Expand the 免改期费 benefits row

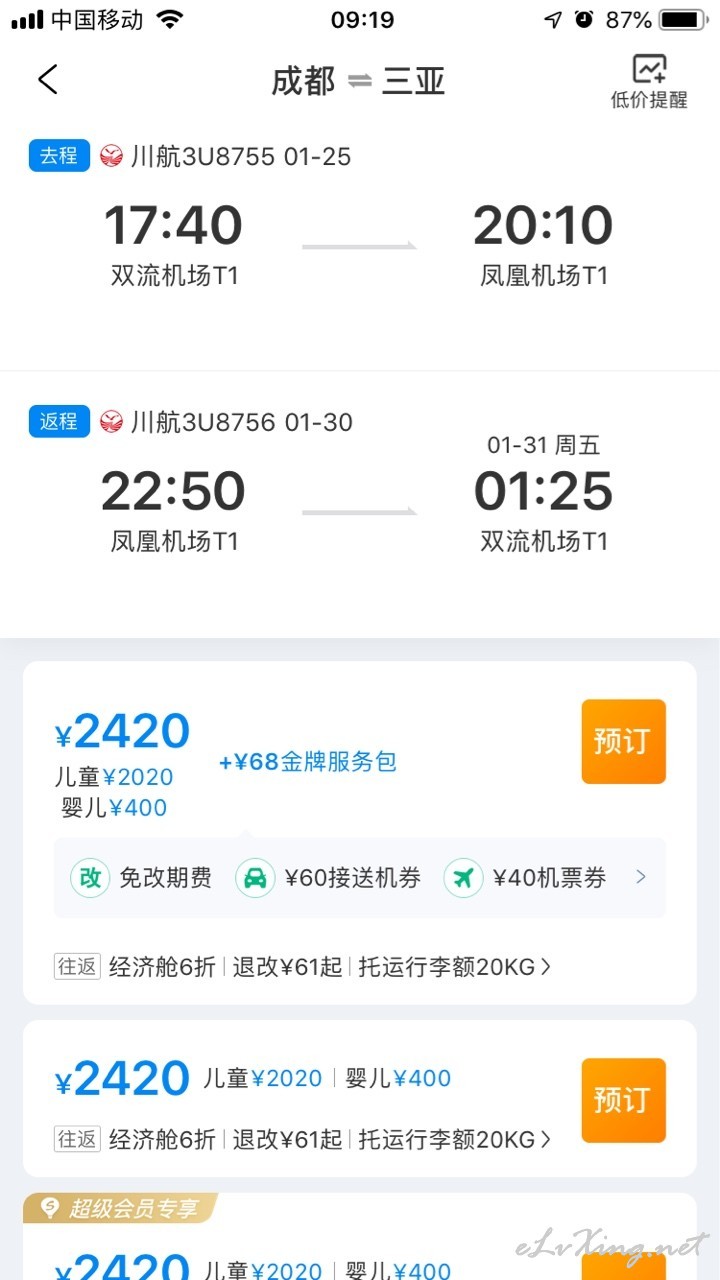click(x=359, y=878)
